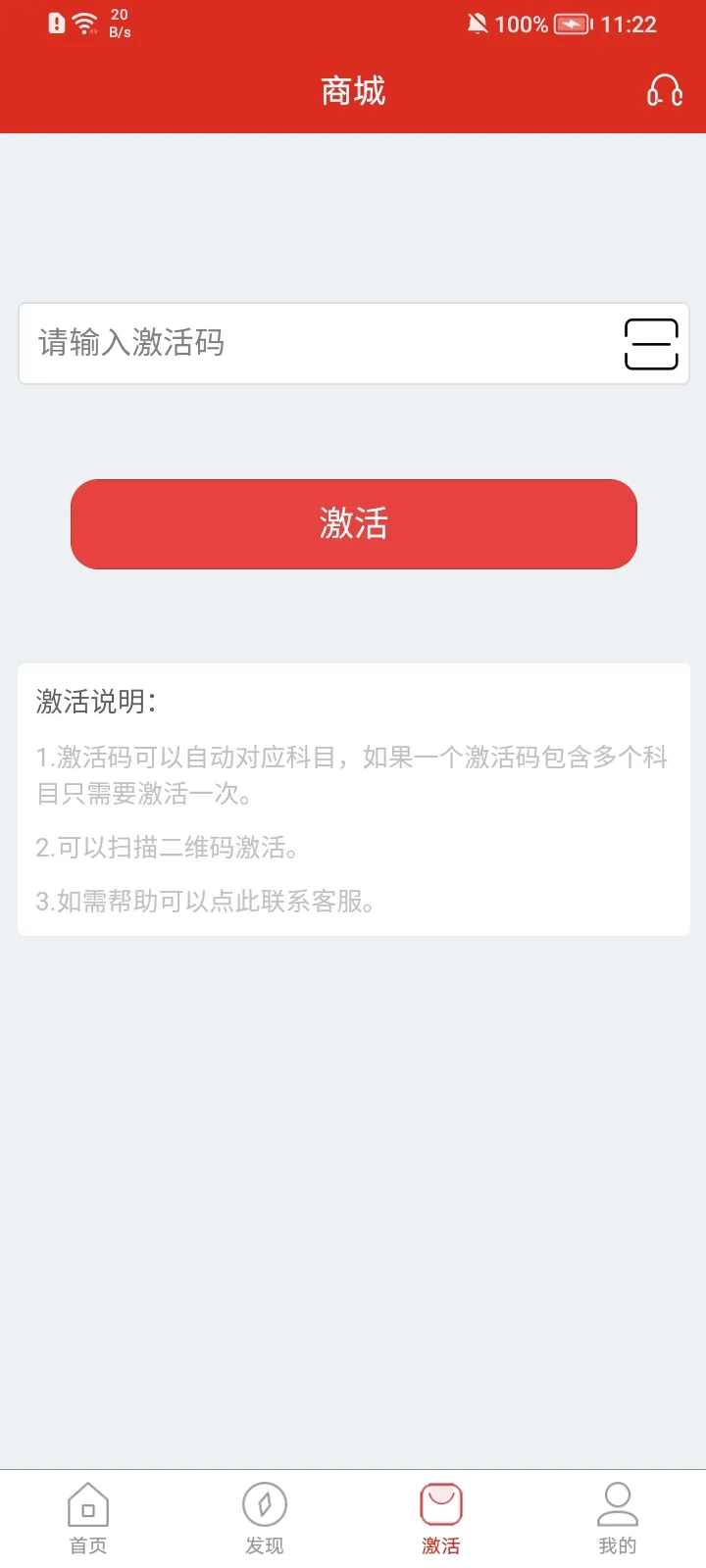Select the 激活 tab in bottom navigation
Image resolution: width=706 pixels, height=1568 pixels.
441,1518
